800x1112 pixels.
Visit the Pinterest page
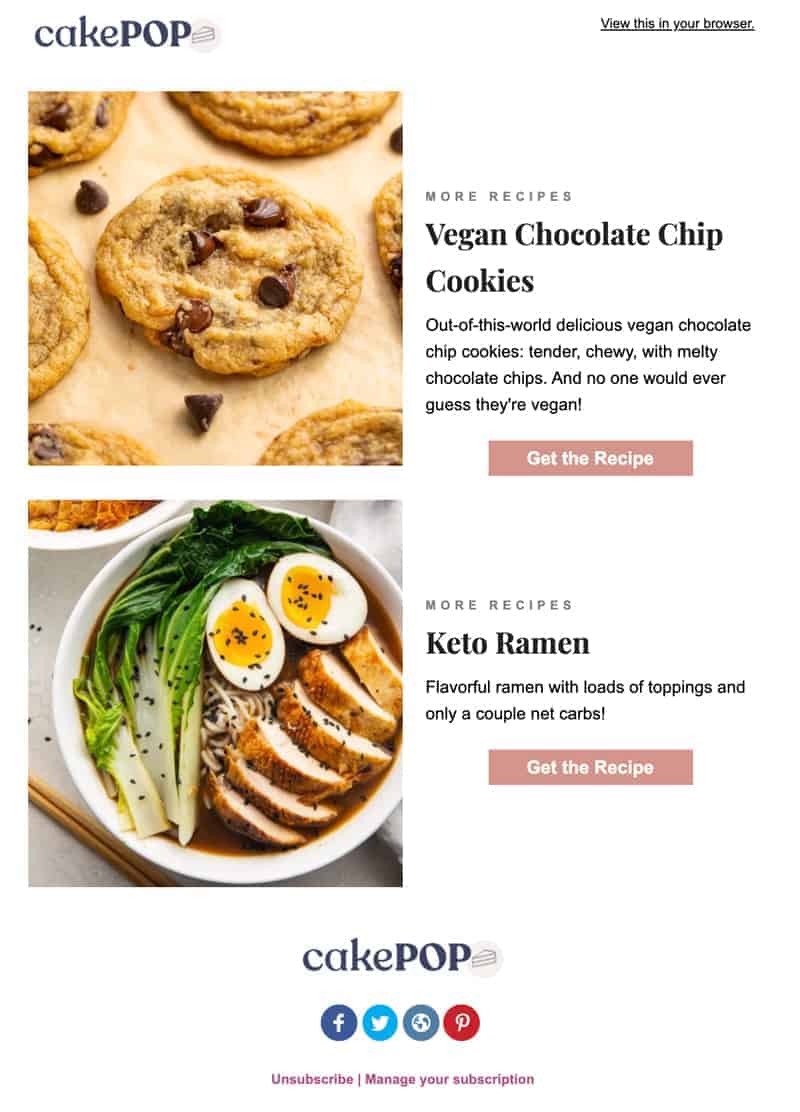[x=462, y=1022]
